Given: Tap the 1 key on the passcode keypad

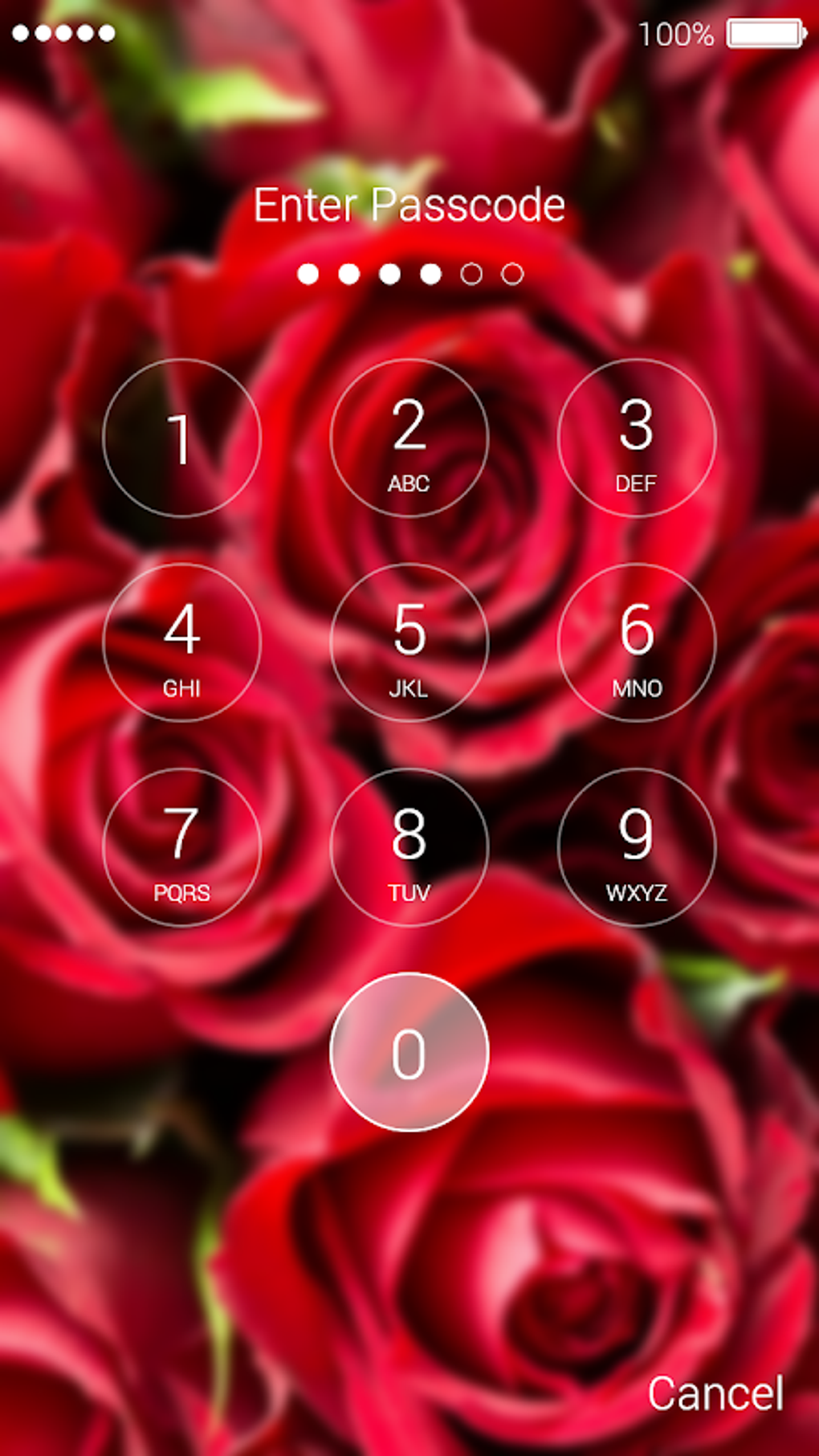Looking at the screenshot, I should click(181, 438).
